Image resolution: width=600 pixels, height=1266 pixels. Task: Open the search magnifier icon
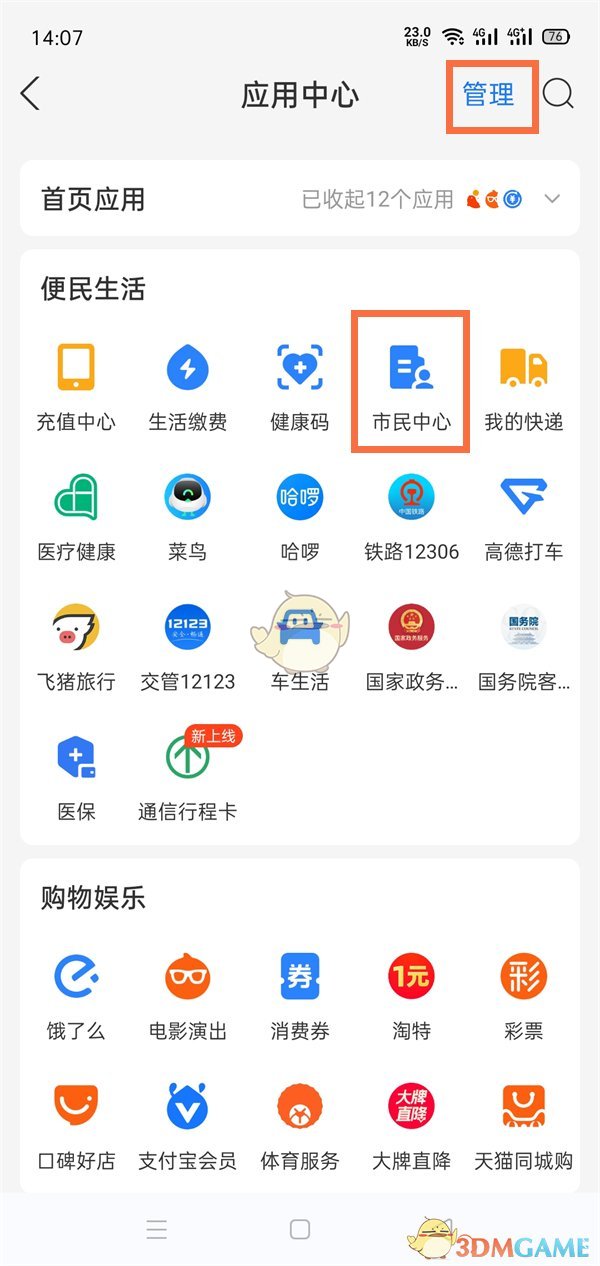click(x=558, y=94)
